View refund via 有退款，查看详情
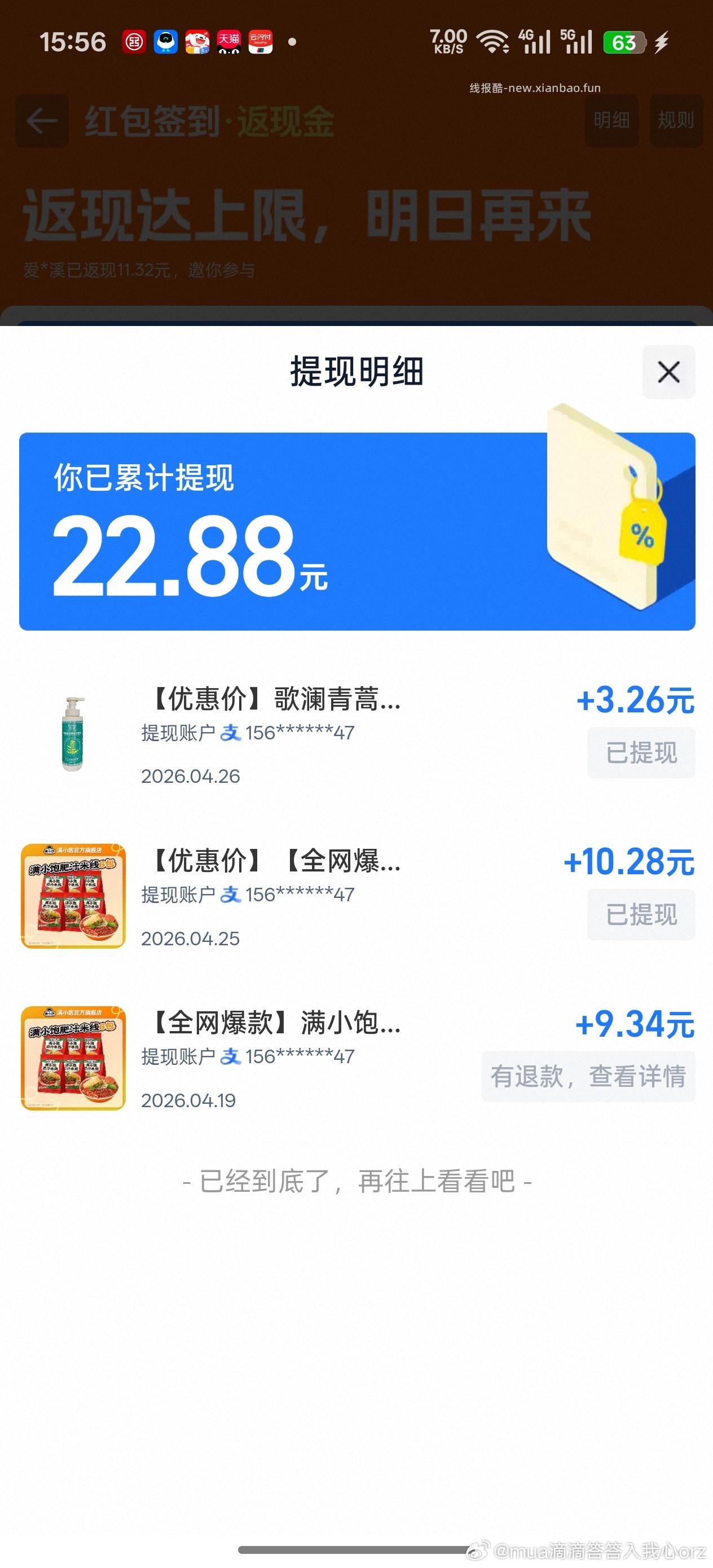713x1568 pixels. pos(588,1077)
